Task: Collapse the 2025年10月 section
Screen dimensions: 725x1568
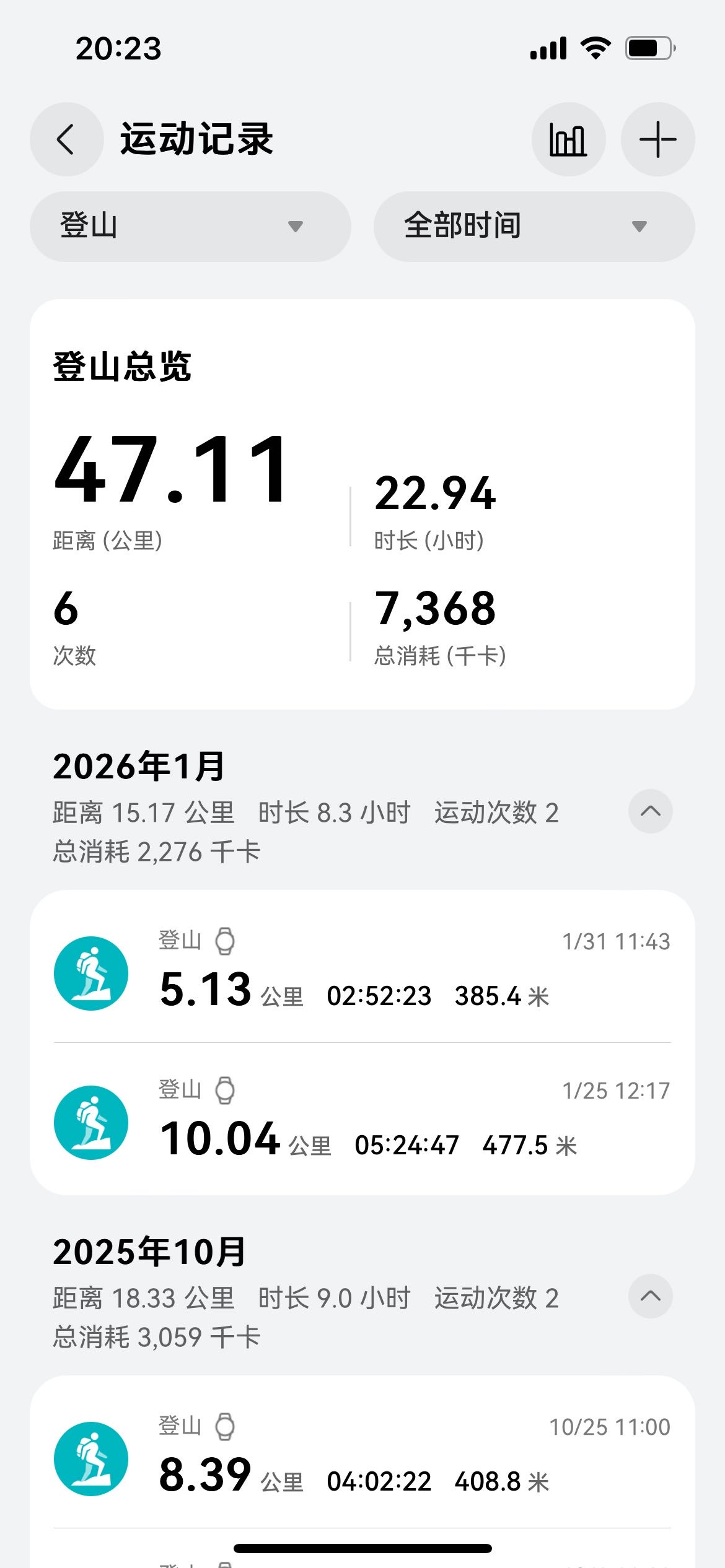Action: click(x=650, y=1296)
